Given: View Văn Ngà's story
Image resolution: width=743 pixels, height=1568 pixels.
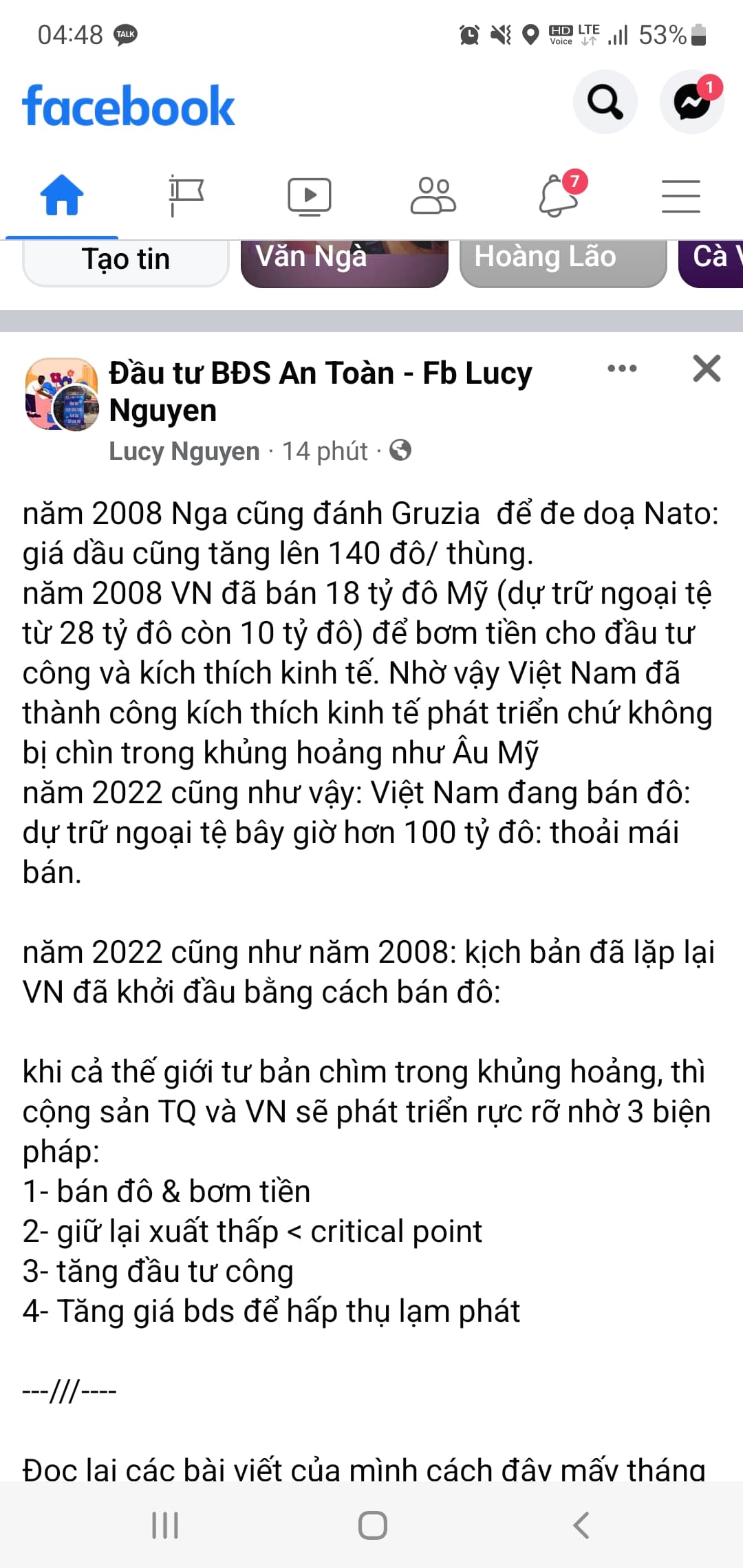Looking at the screenshot, I should click(x=344, y=261).
